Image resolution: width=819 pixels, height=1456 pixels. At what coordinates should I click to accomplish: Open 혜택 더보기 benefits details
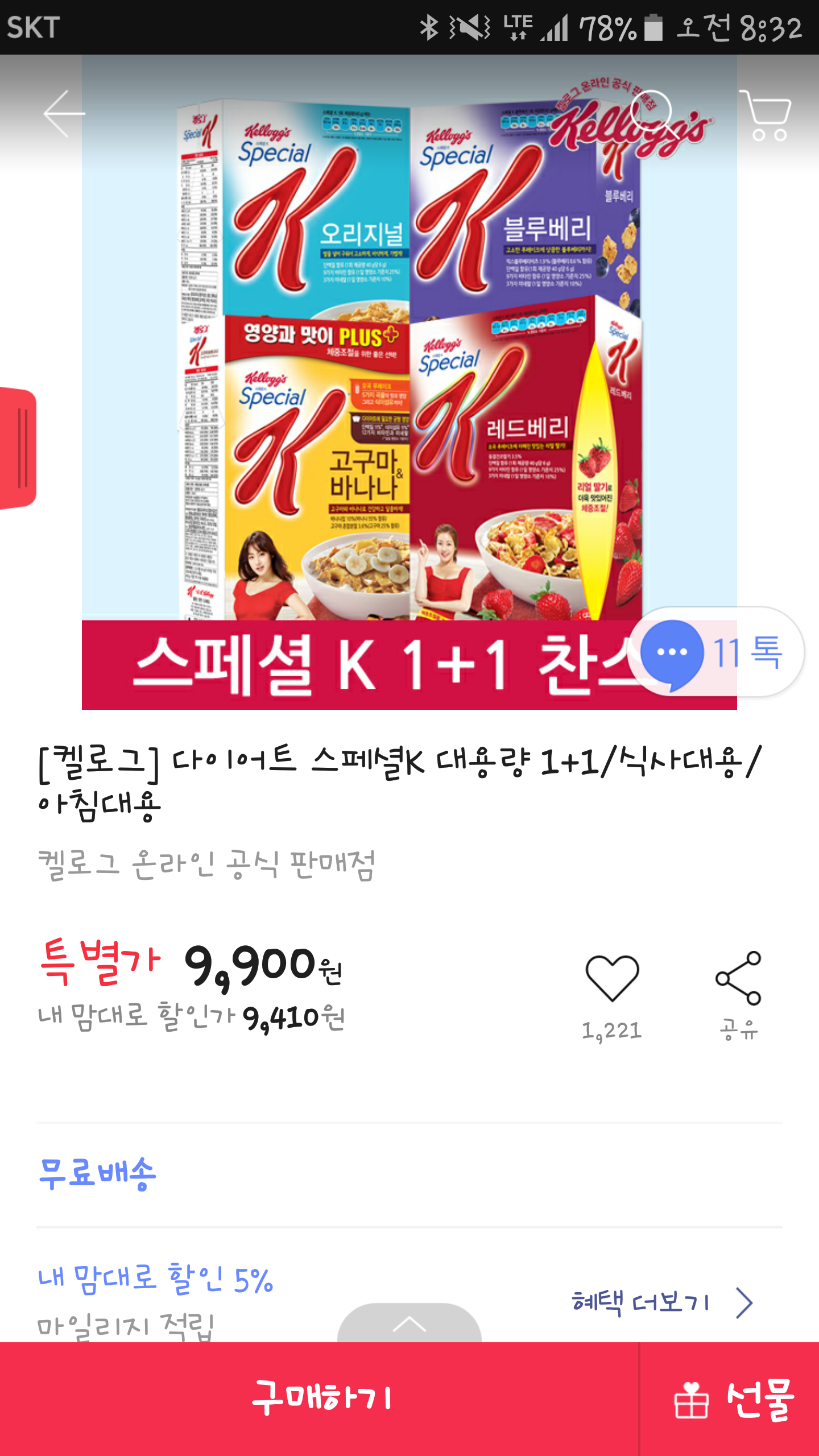coord(662,1302)
